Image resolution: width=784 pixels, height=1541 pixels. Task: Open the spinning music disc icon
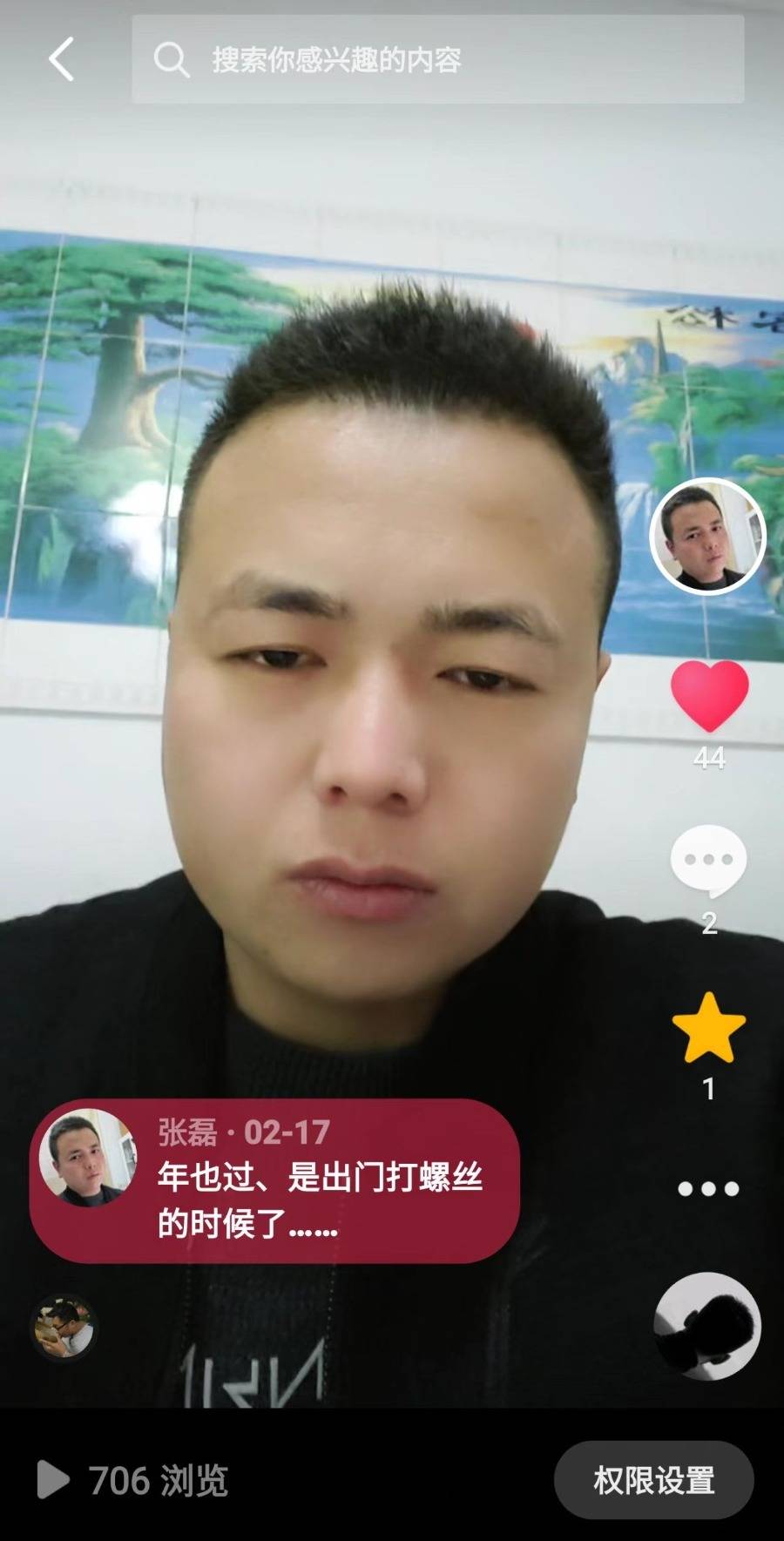[x=707, y=1326]
